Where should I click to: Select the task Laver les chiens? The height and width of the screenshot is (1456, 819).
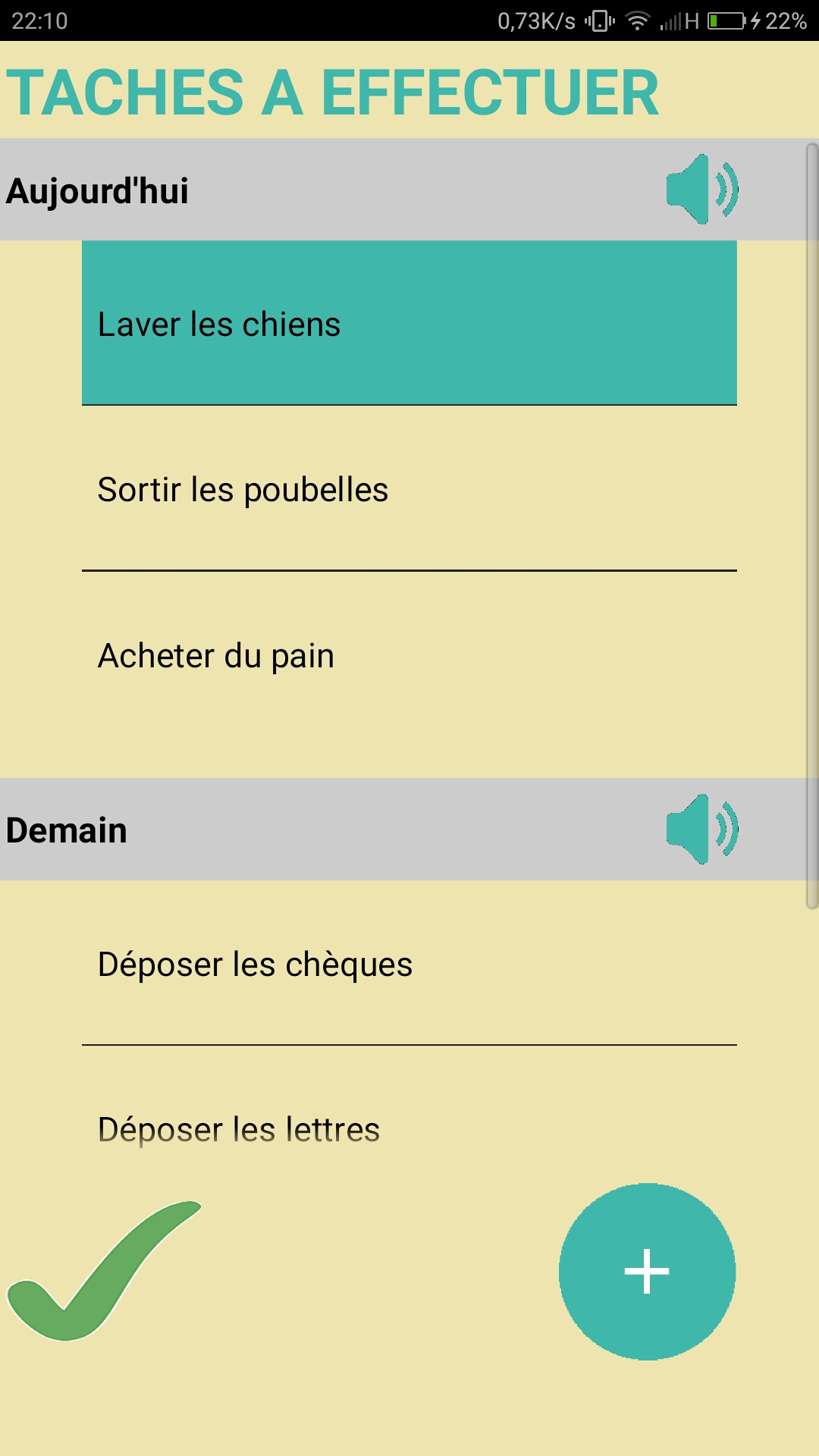[409, 323]
